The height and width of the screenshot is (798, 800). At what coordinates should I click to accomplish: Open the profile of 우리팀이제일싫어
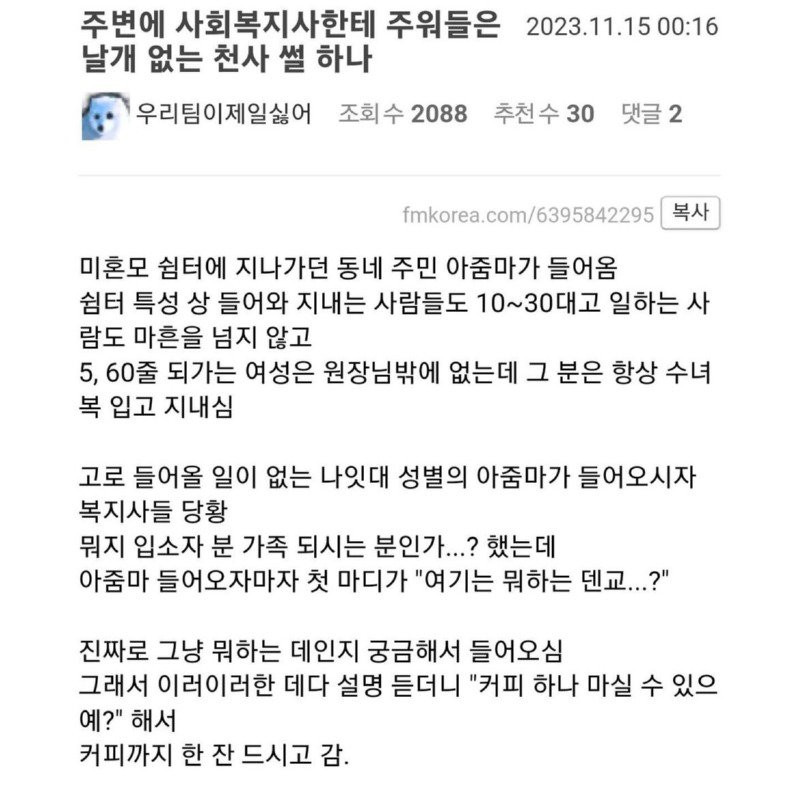[224, 114]
